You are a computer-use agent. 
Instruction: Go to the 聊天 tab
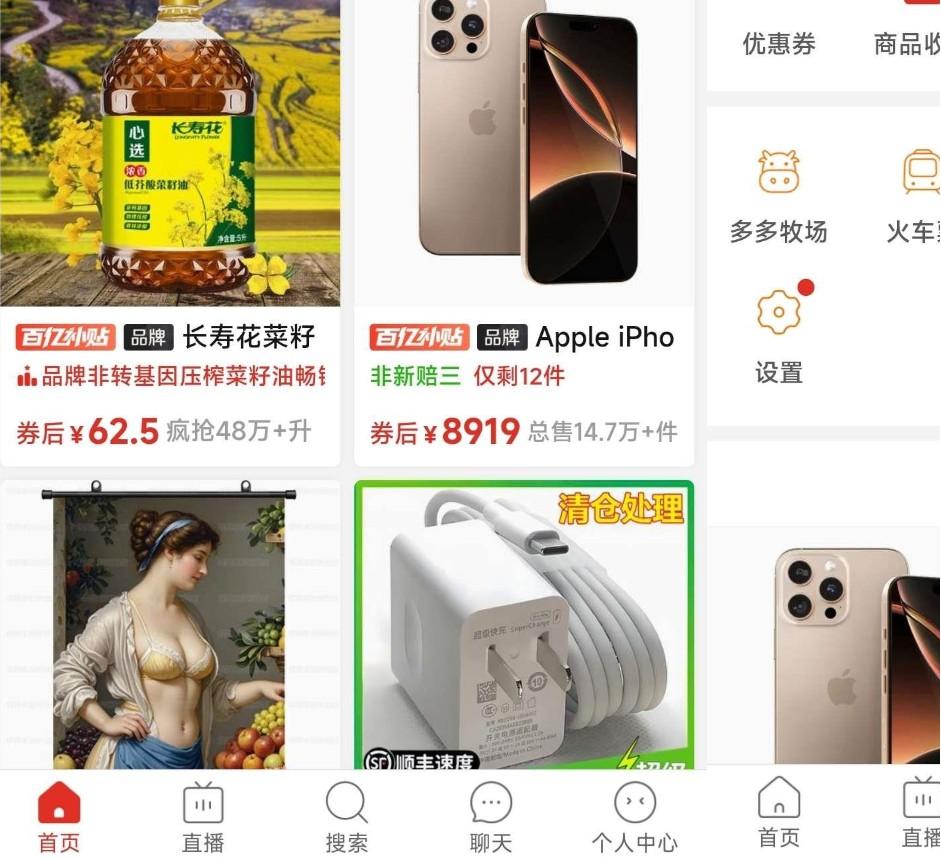coord(490,816)
